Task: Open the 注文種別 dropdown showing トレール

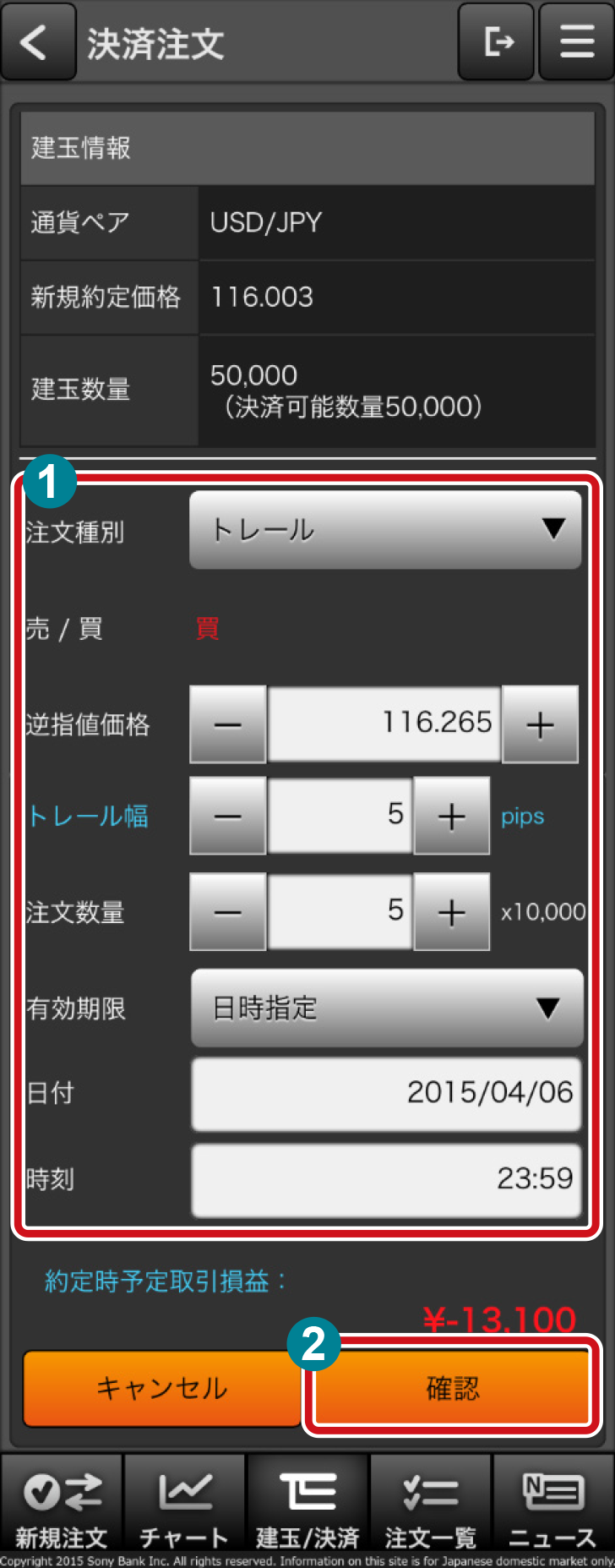Action: click(x=385, y=530)
